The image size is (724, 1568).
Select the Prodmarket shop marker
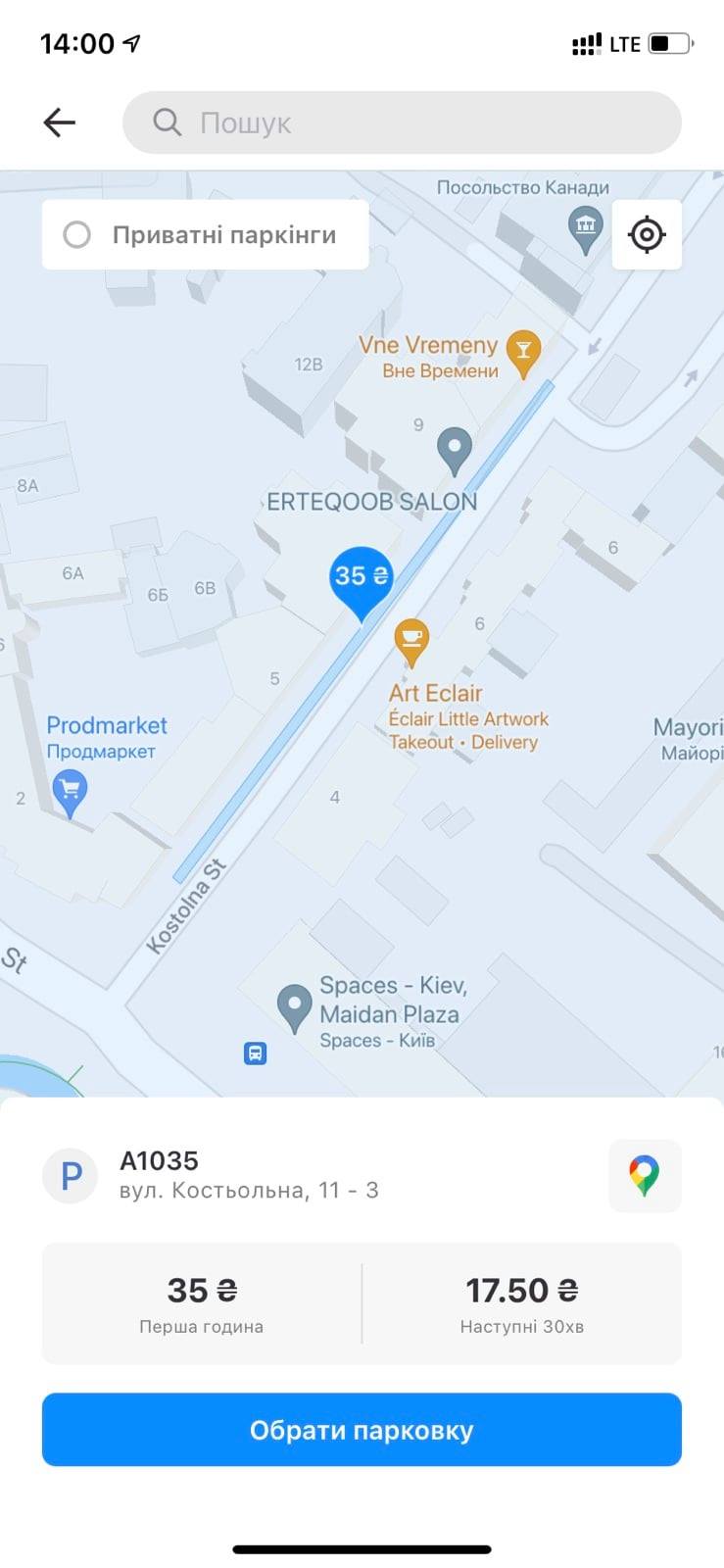coord(70,790)
